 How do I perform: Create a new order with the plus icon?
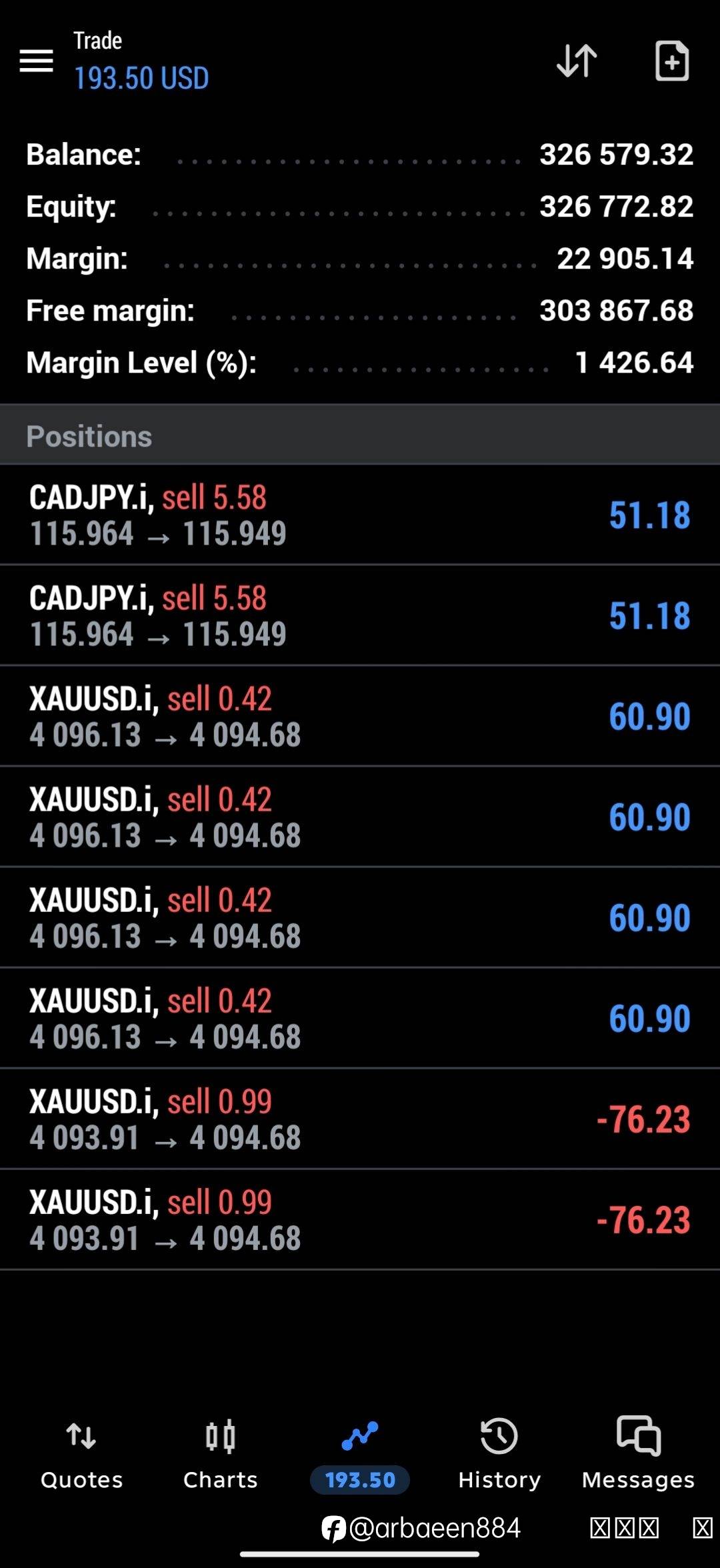pos(672,61)
